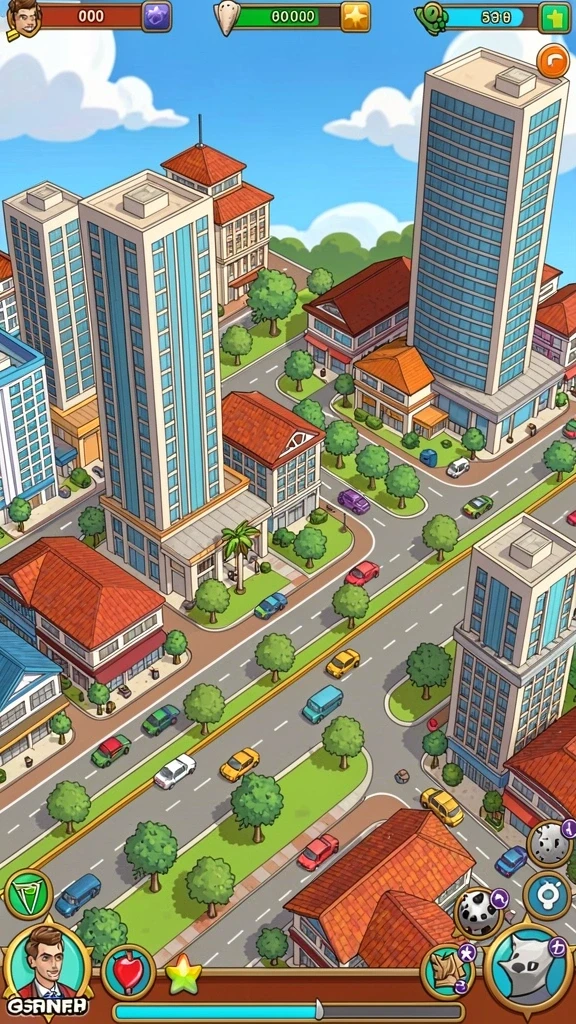This screenshot has width=576, height=1024.
Task: Tap the green star on the bottom bar
Action: coord(183,975)
